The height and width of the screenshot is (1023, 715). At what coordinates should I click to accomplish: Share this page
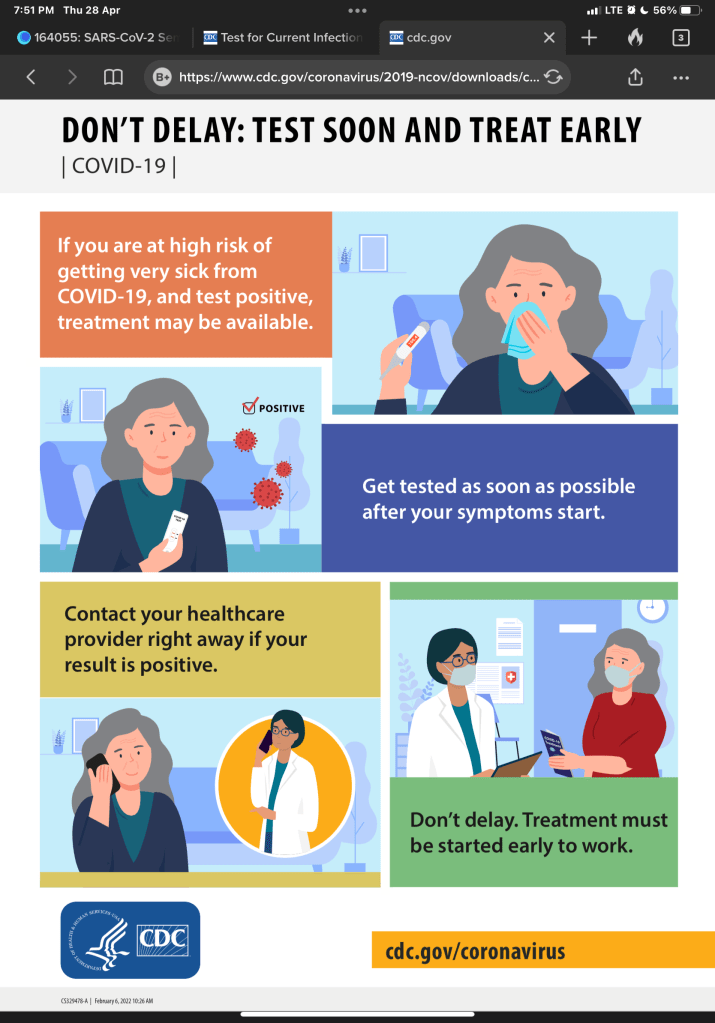click(635, 77)
